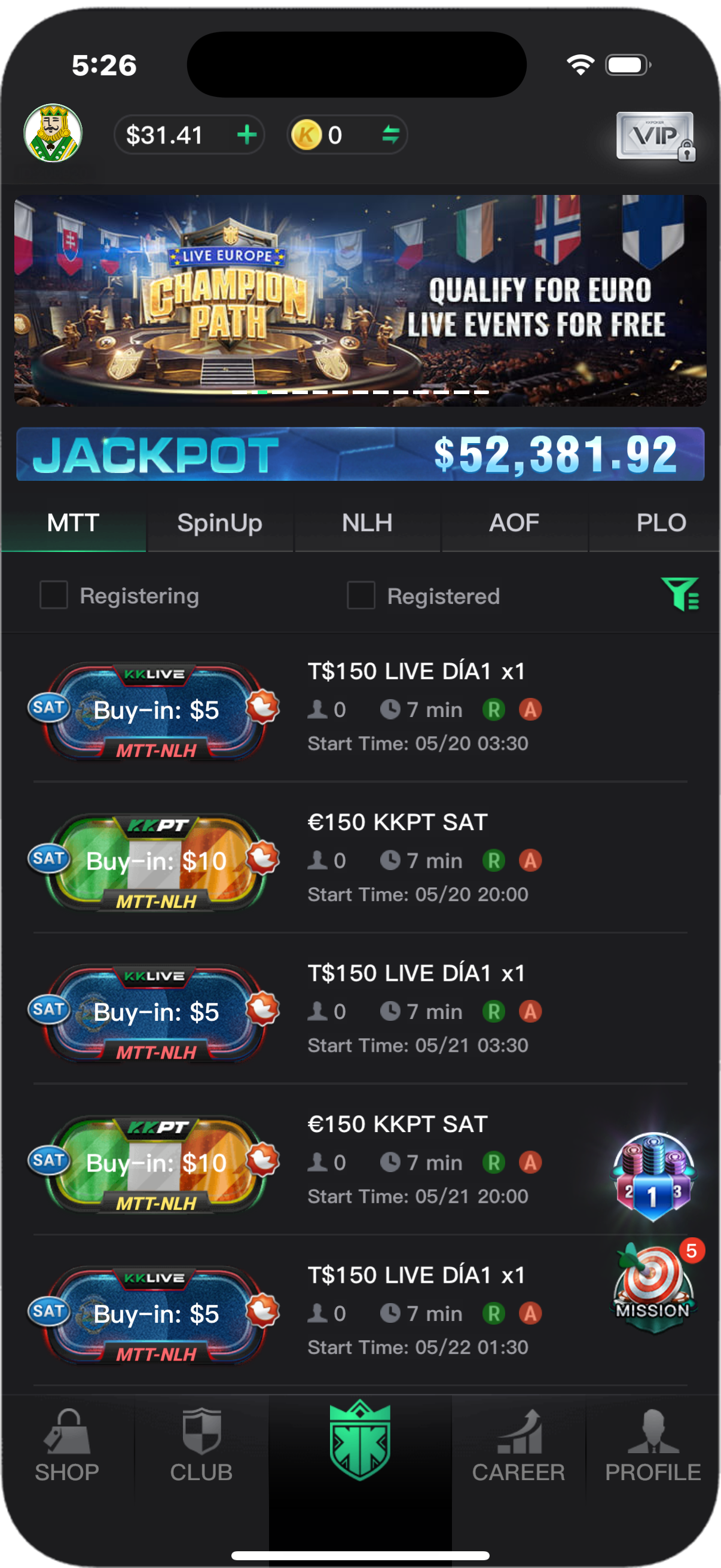
Task: Go to the Shop tab
Action: [67, 1445]
